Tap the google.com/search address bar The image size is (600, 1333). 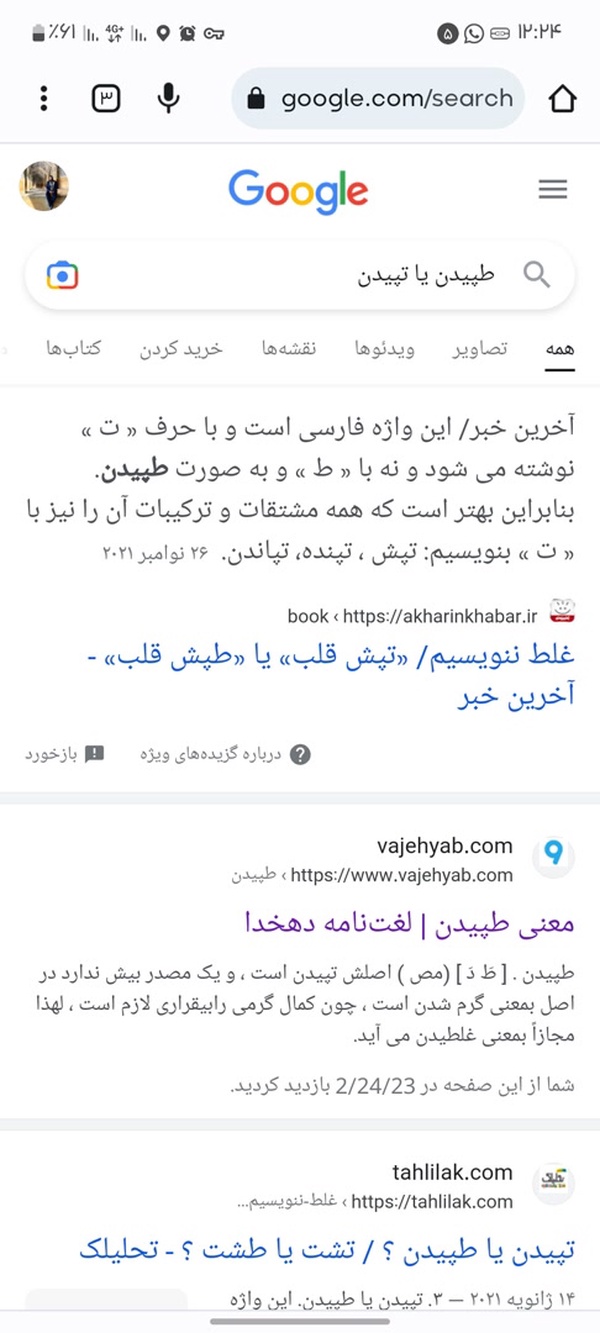(x=378, y=98)
